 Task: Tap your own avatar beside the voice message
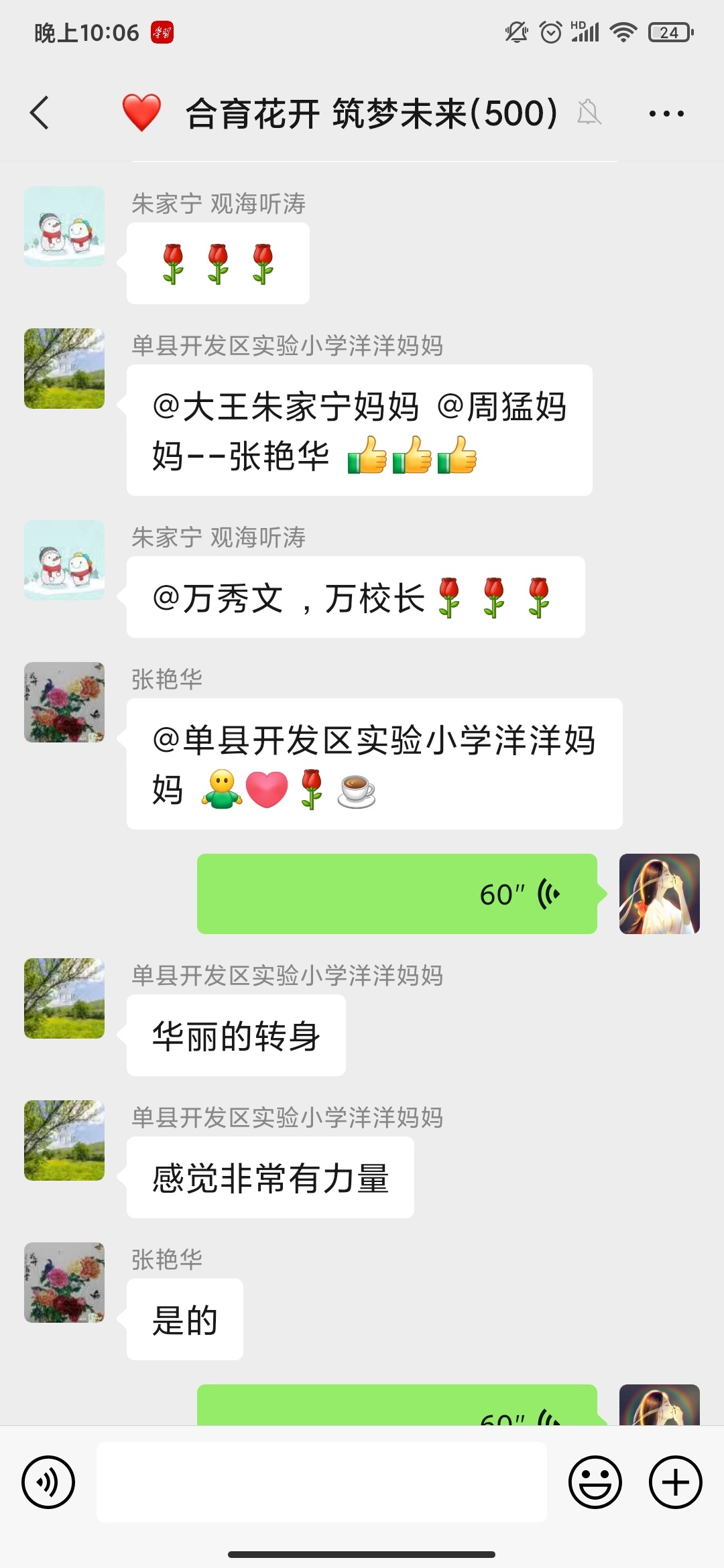coord(660,895)
